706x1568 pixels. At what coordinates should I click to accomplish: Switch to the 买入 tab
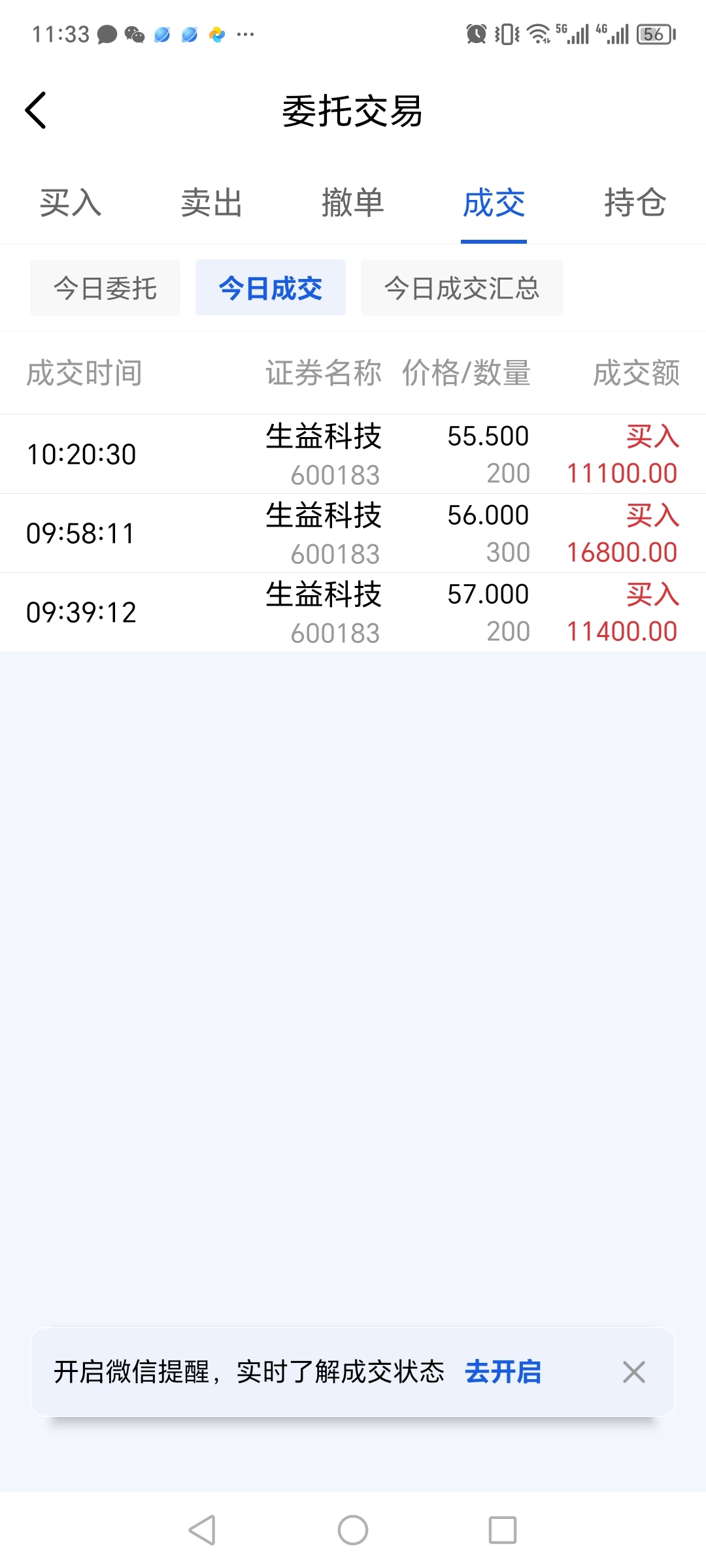pos(71,203)
